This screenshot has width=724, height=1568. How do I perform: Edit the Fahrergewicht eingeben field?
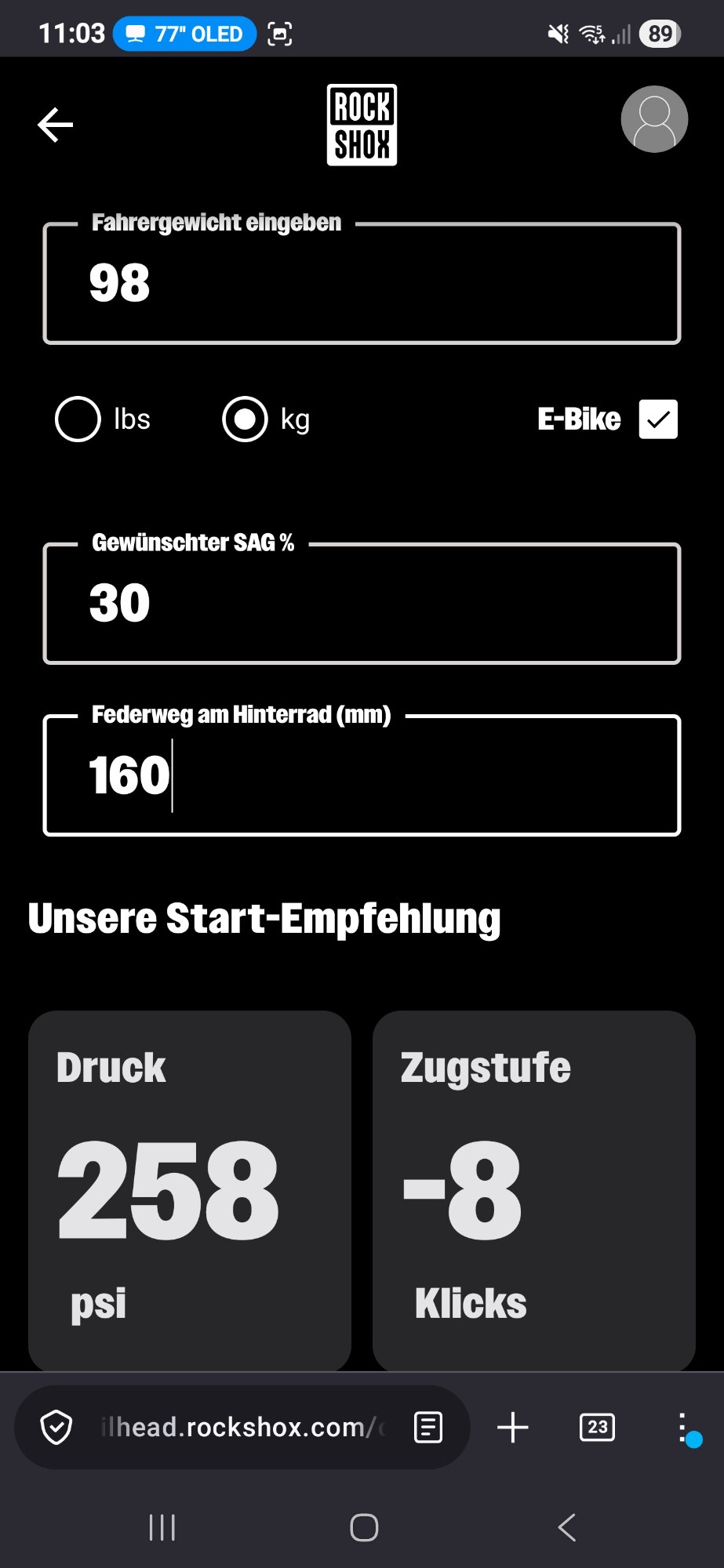coord(361,284)
